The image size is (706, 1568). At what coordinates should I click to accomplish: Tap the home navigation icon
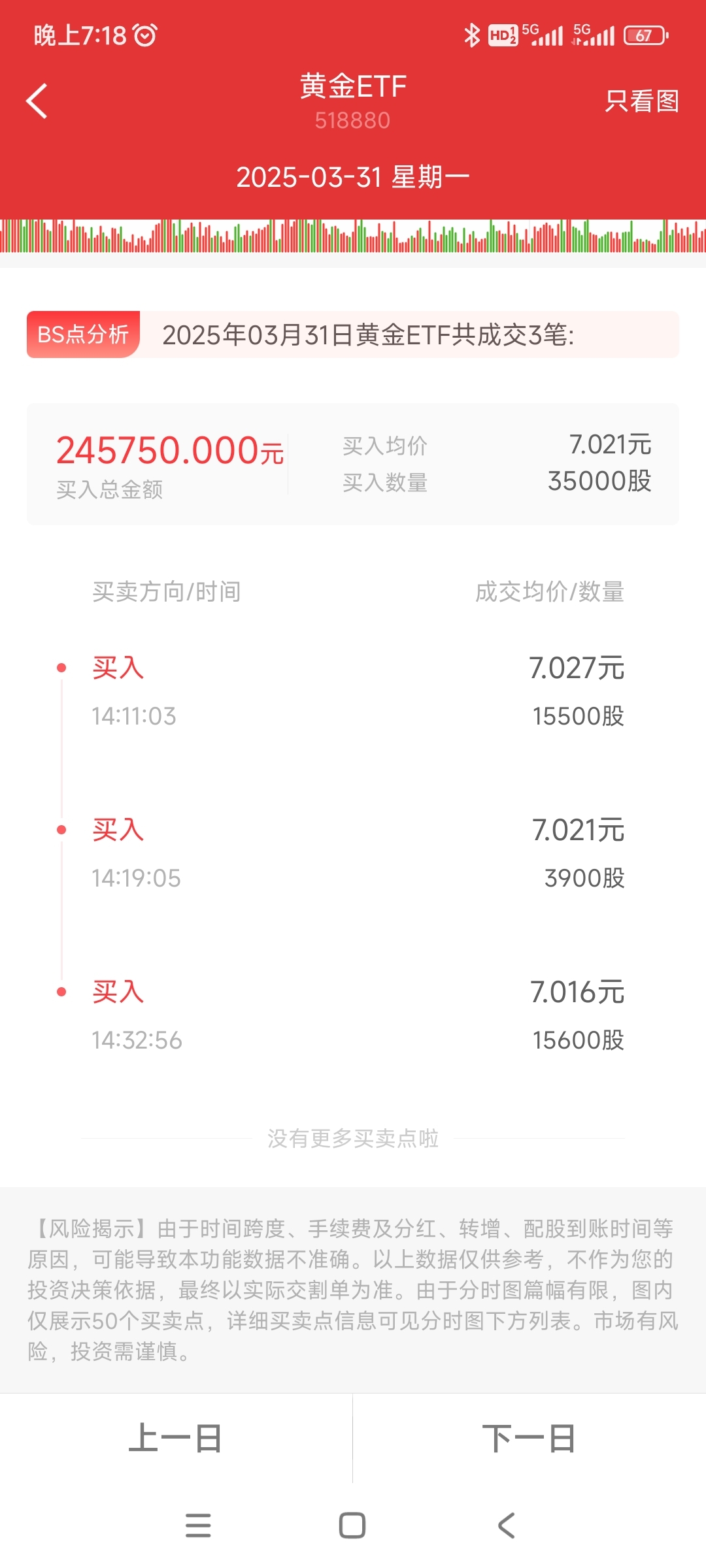click(352, 1527)
